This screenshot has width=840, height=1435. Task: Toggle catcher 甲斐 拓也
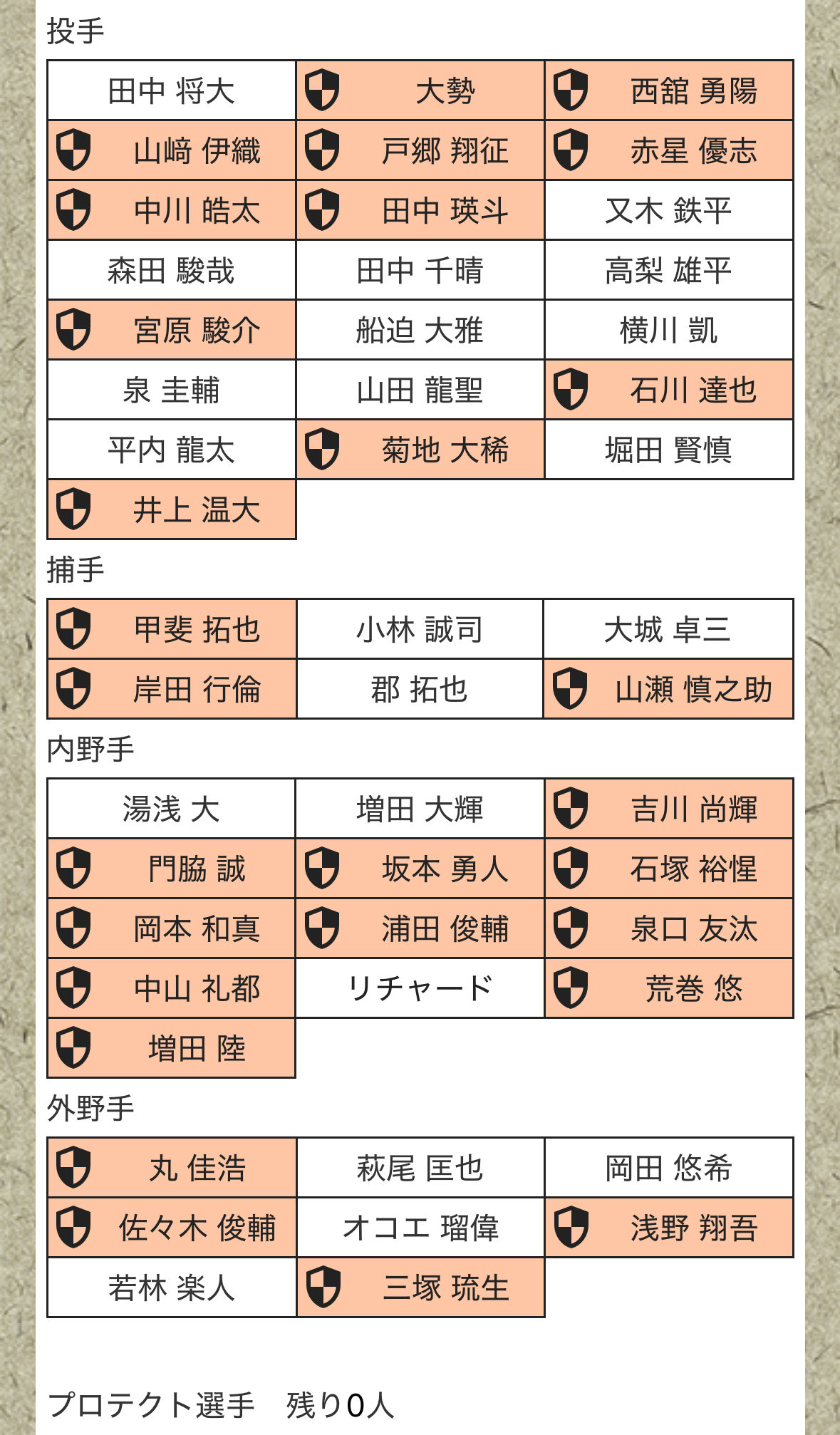point(171,629)
